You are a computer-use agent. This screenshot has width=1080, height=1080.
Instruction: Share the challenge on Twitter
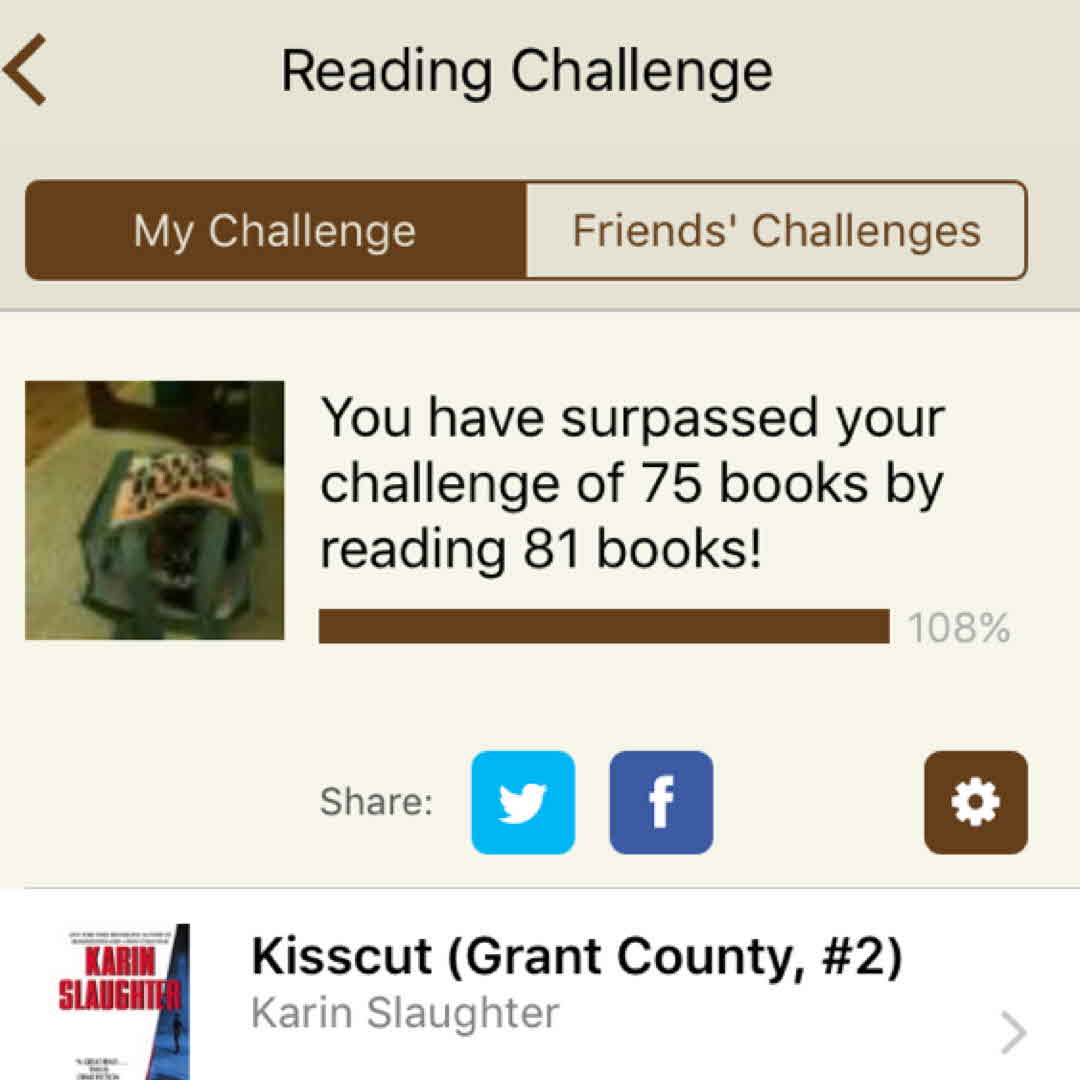[523, 802]
